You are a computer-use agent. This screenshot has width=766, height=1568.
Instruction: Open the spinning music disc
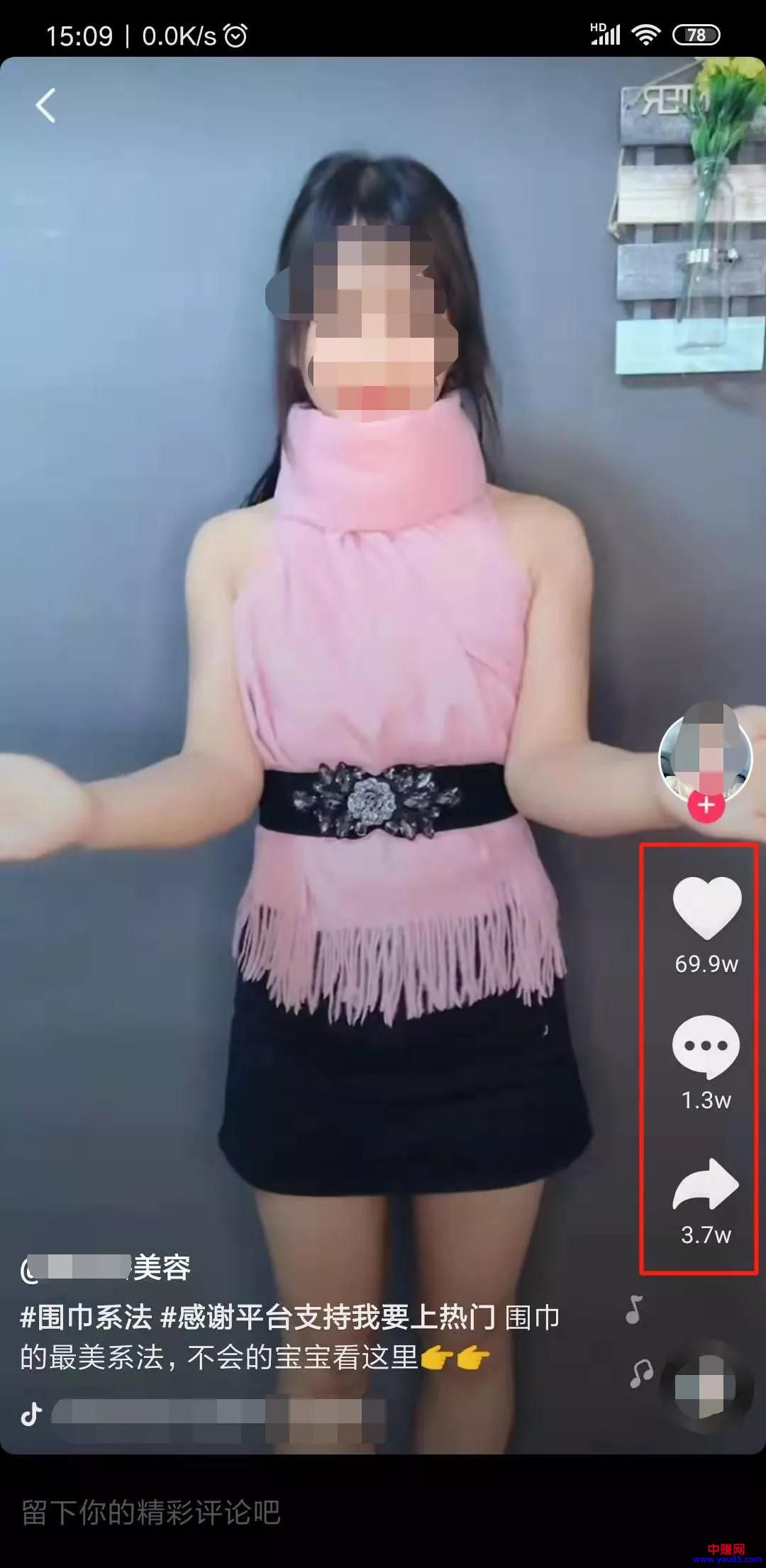point(706,1386)
